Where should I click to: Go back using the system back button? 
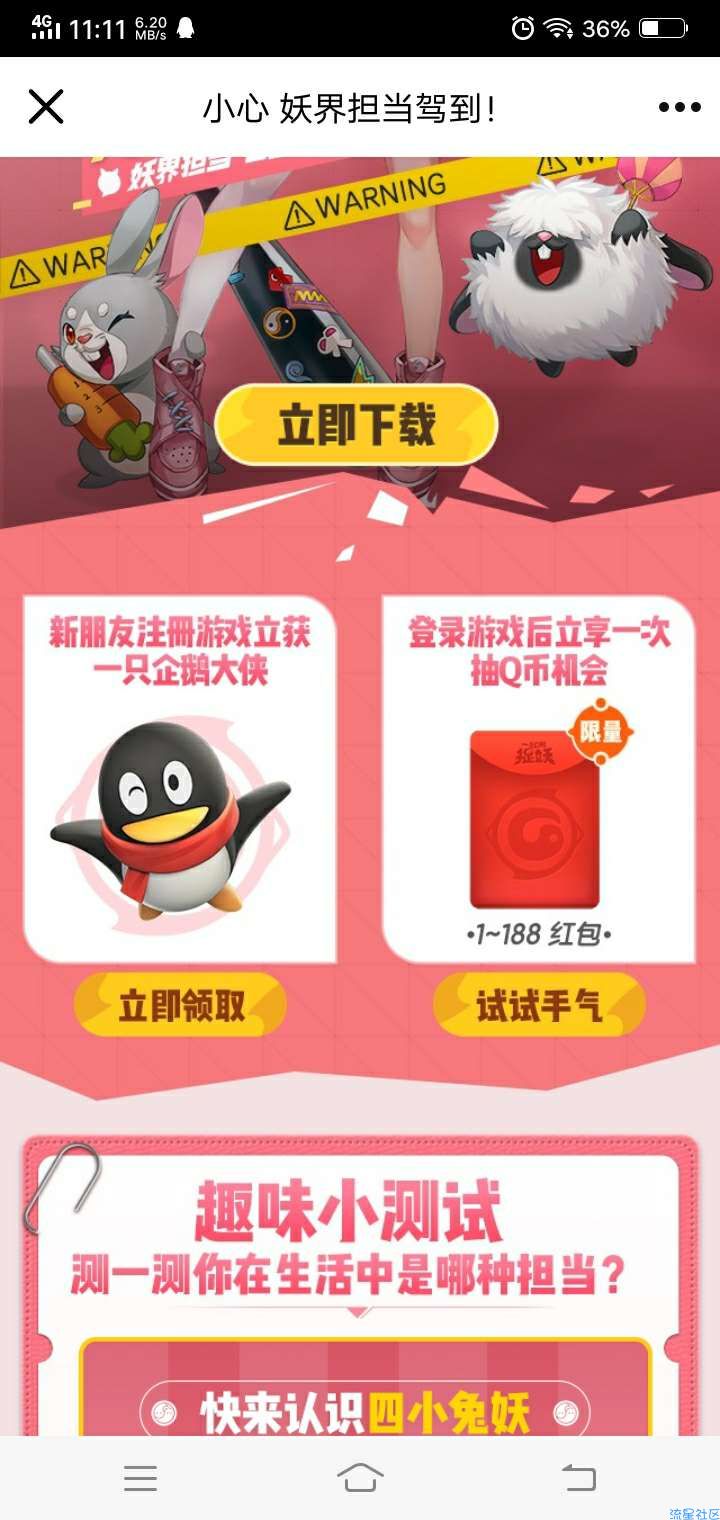tap(578, 1477)
